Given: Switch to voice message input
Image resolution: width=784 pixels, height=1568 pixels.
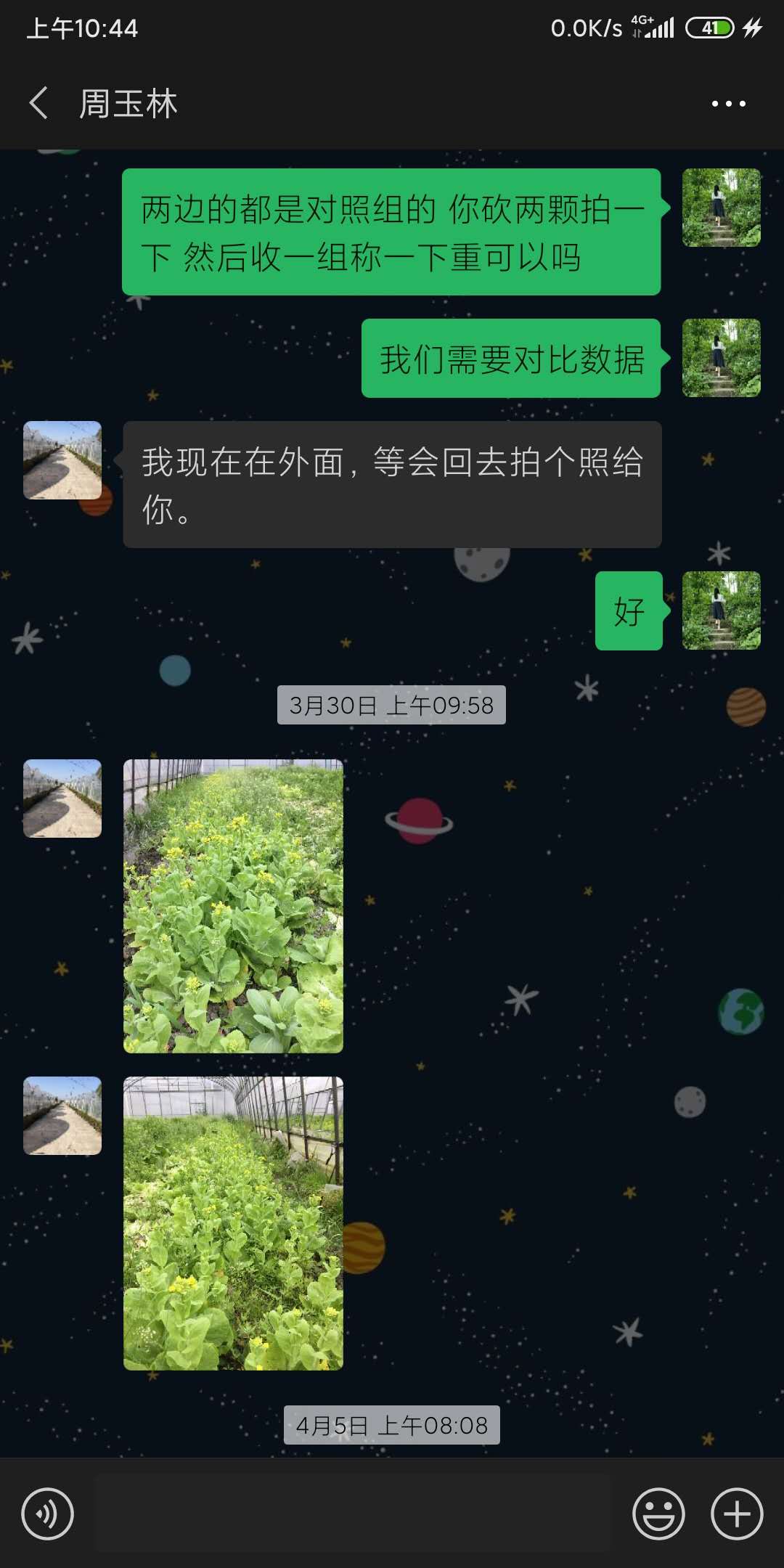Looking at the screenshot, I should point(47,1514).
